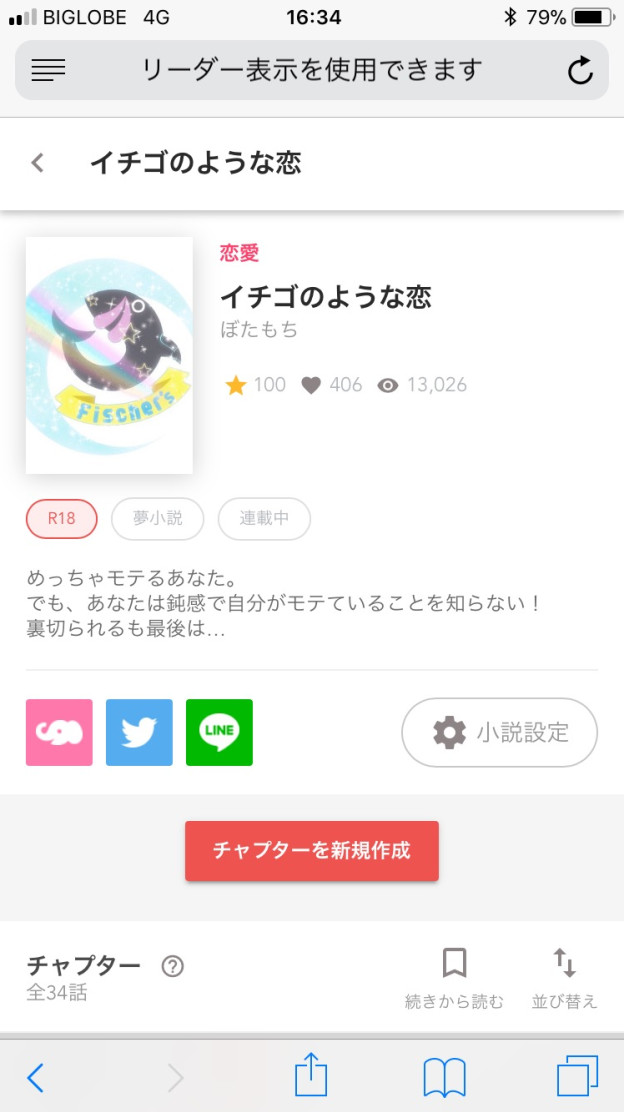Go back using the header arrow
Viewport: 624px width, 1112px height.
[38, 163]
